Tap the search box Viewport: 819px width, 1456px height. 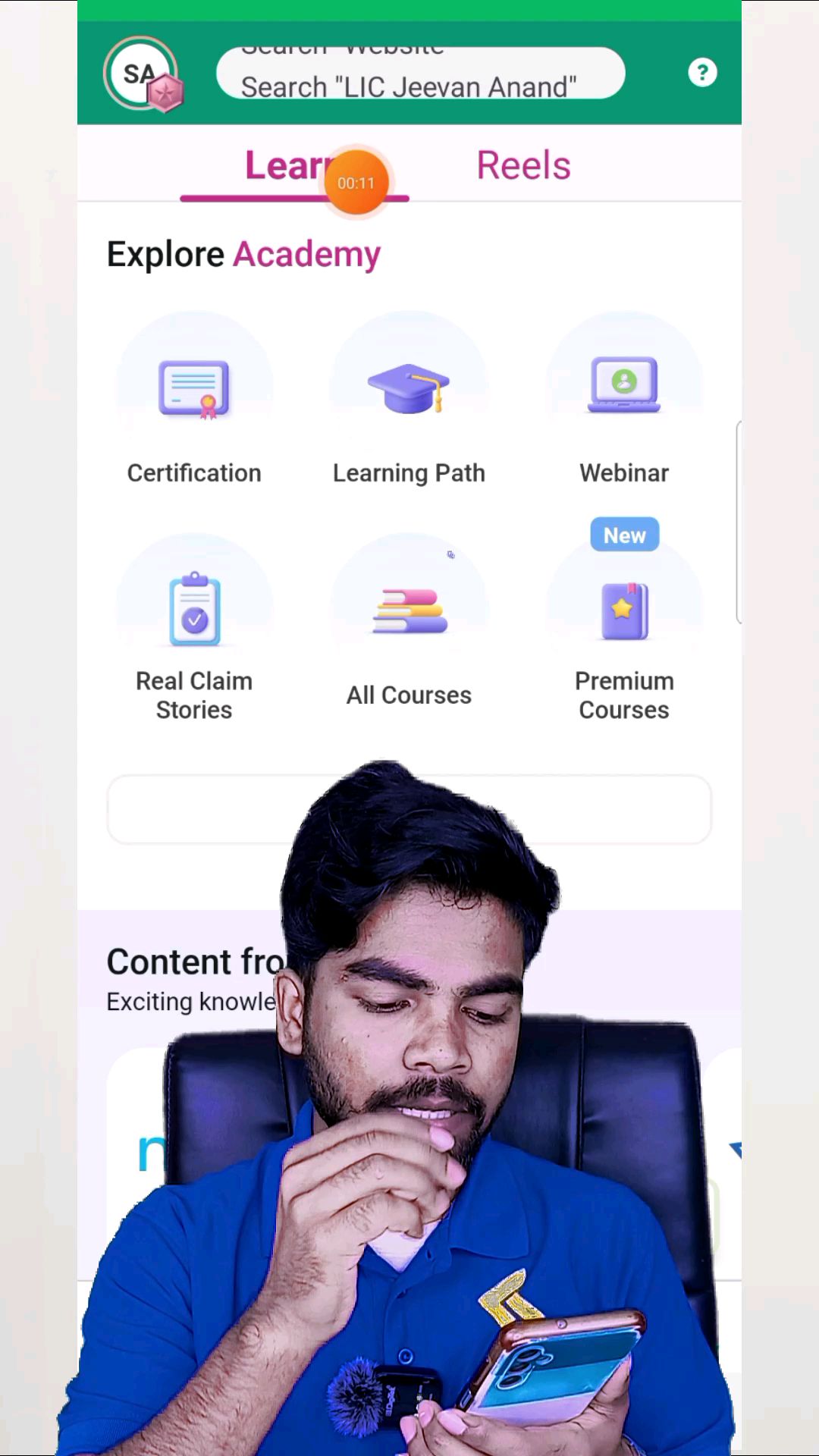click(x=420, y=74)
